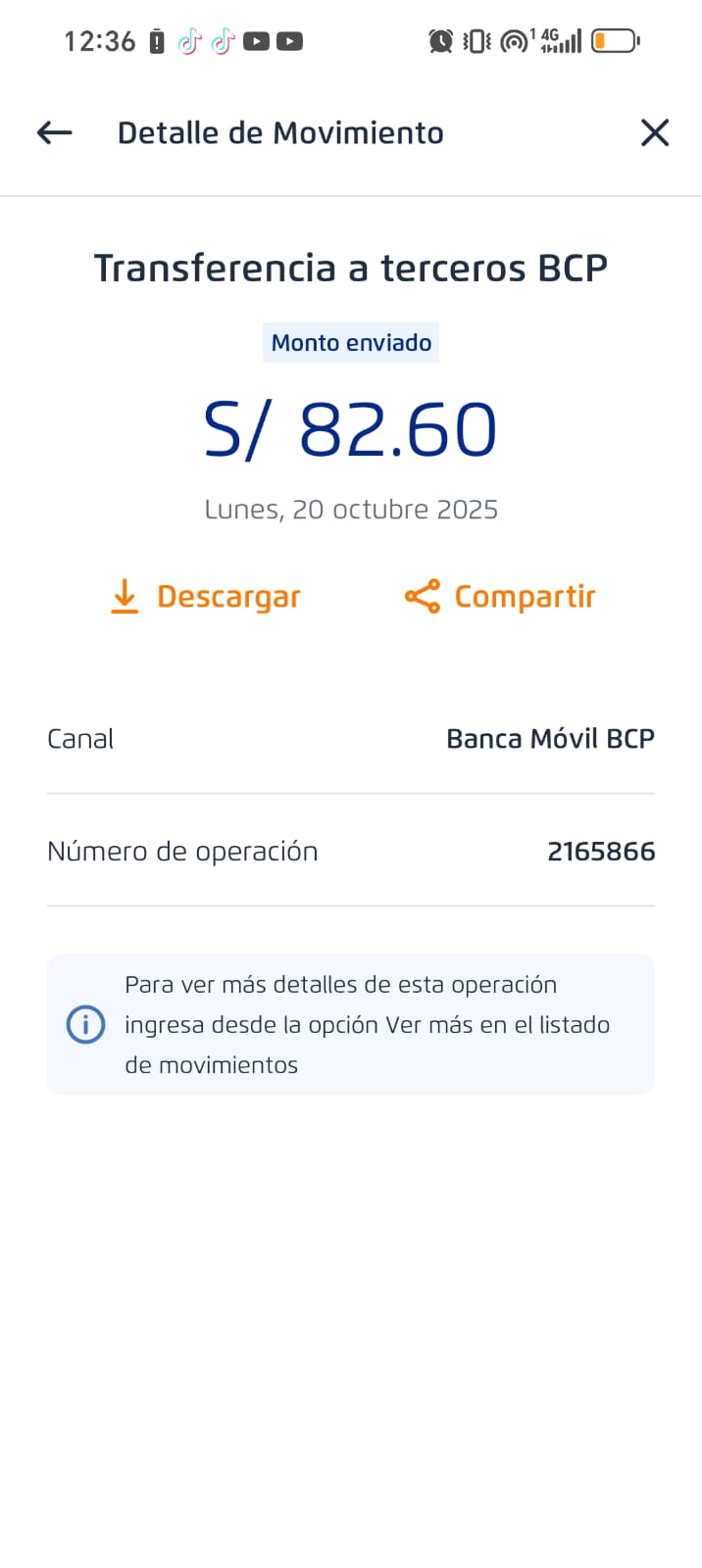Close the Detalle de Movimiento screen
Viewport: 702px width, 1568px height.
point(654,132)
